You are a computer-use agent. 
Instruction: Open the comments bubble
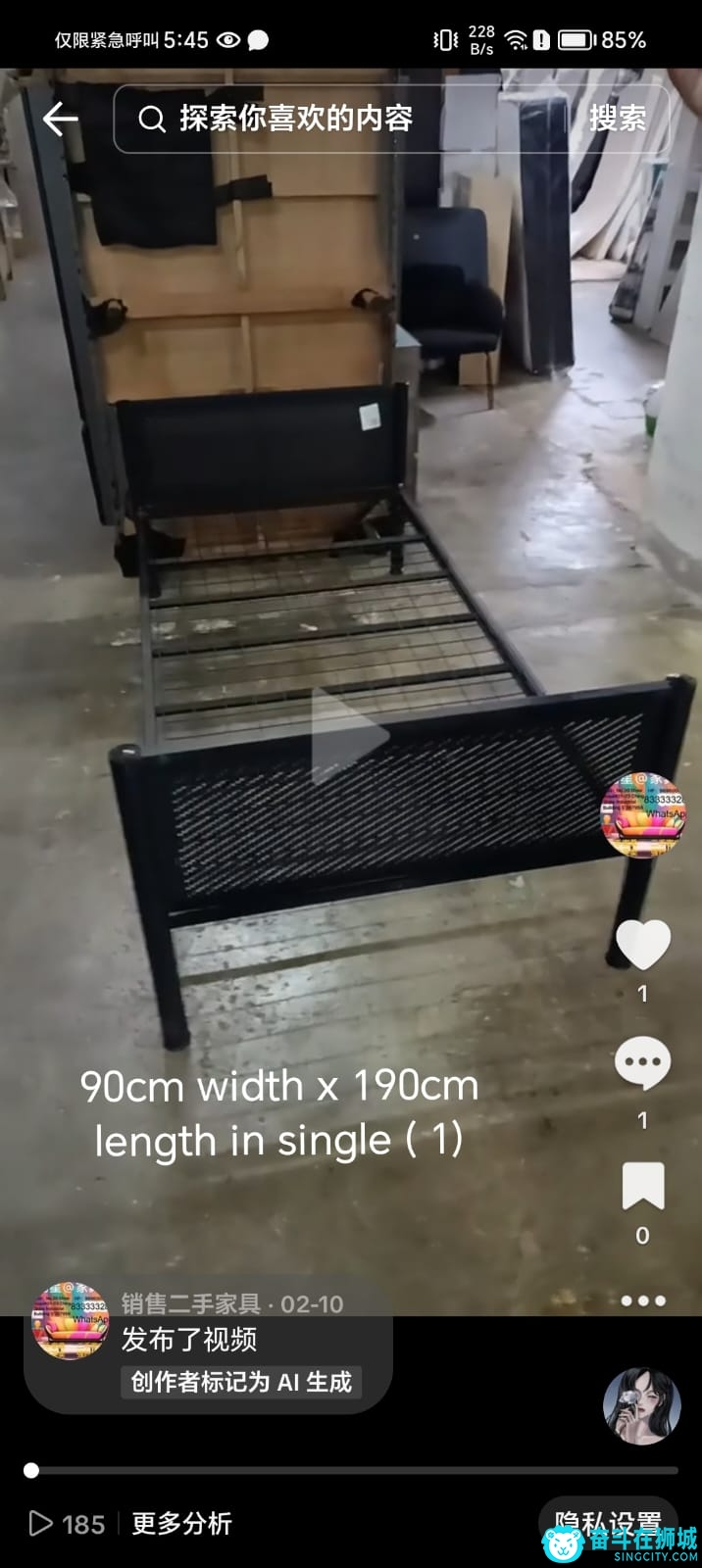(x=642, y=1063)
